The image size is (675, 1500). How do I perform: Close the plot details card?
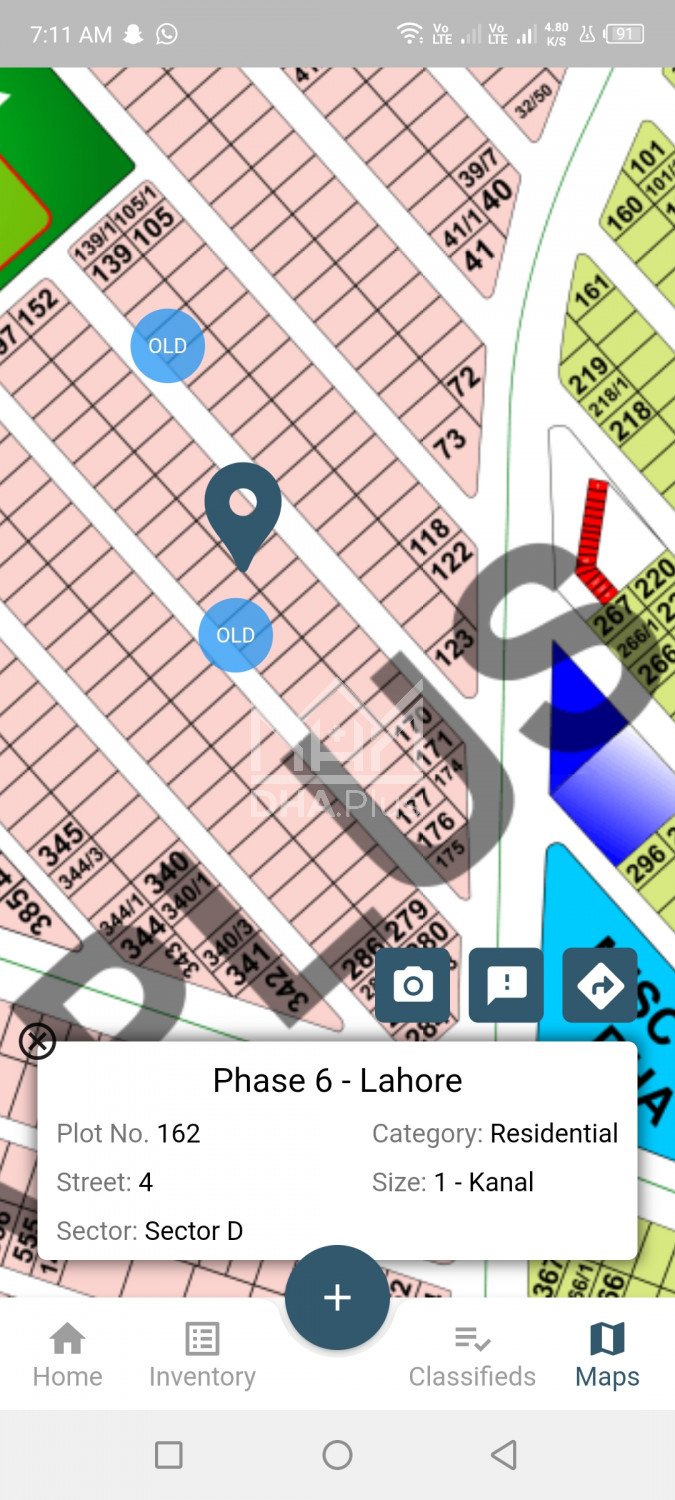click(37, 1042)
